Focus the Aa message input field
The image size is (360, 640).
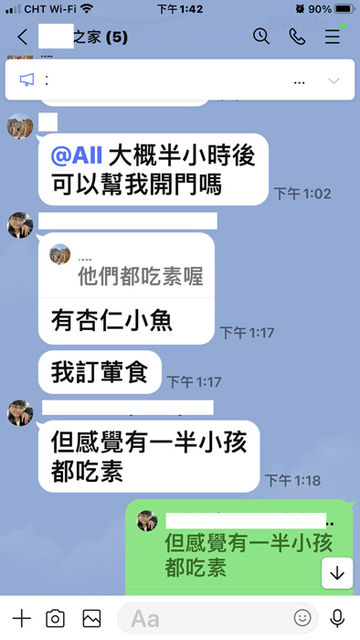tap(204, 619)
